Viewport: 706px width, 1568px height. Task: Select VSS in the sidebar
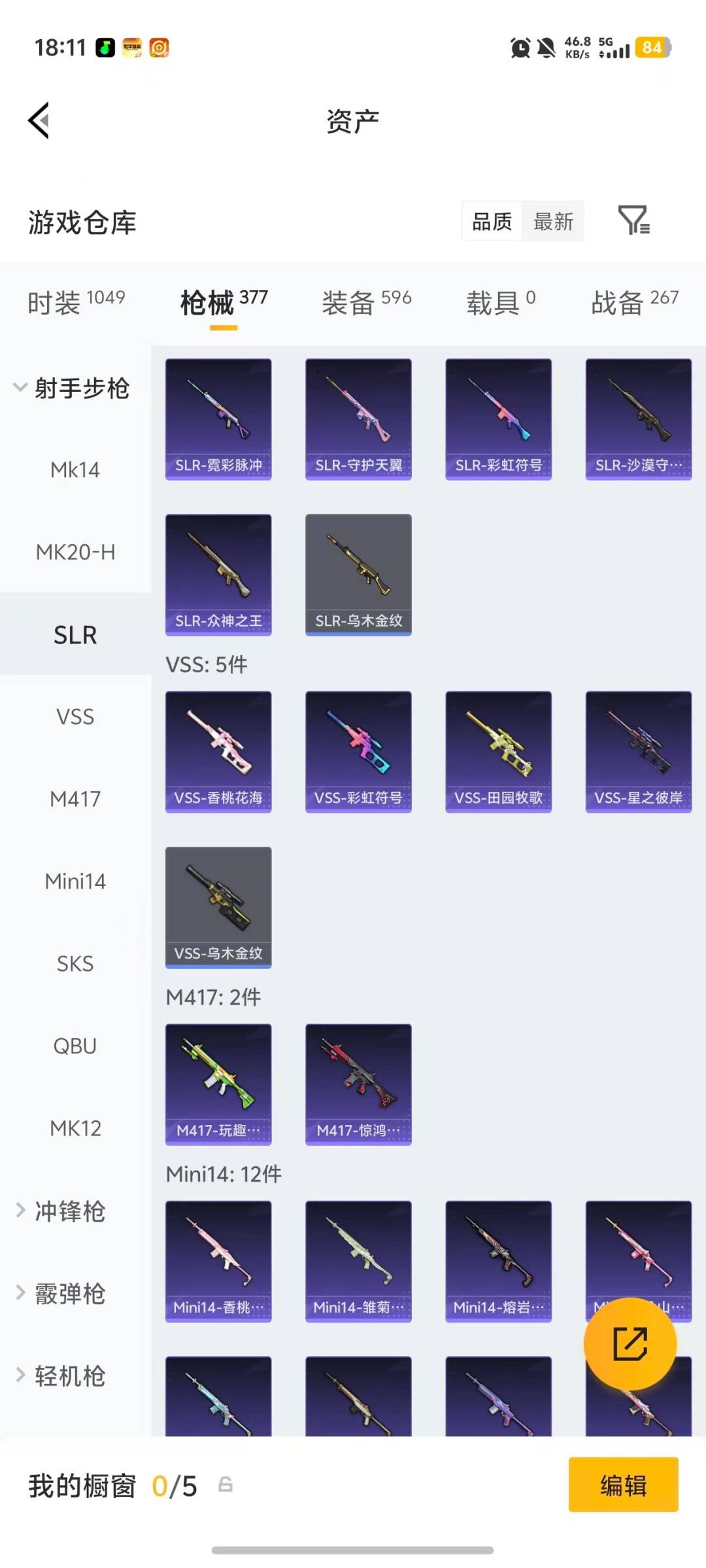coord(75,717)
